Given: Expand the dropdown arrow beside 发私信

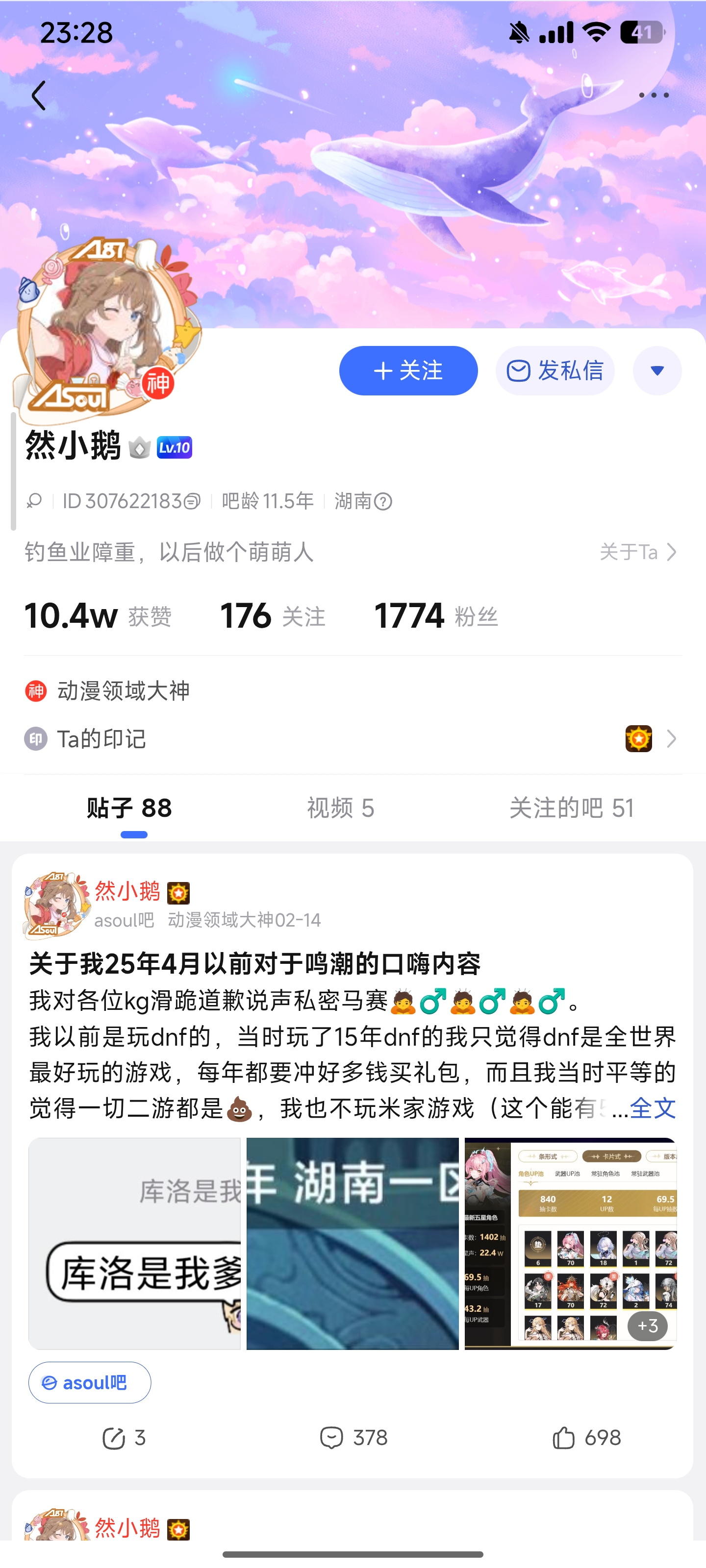Looking at the screenshot, I should tap(657, 371).
